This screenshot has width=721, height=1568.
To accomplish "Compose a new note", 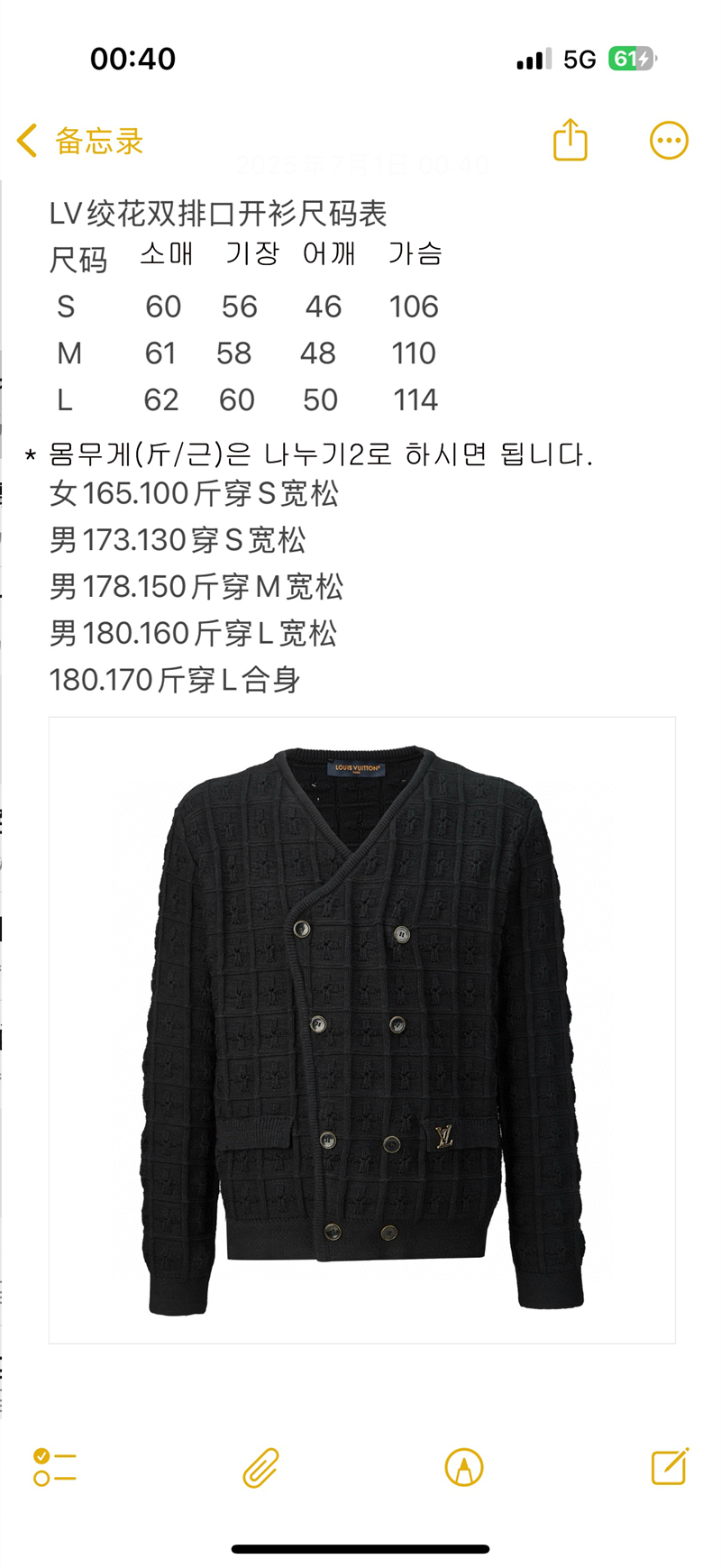I will [670, 1466].
